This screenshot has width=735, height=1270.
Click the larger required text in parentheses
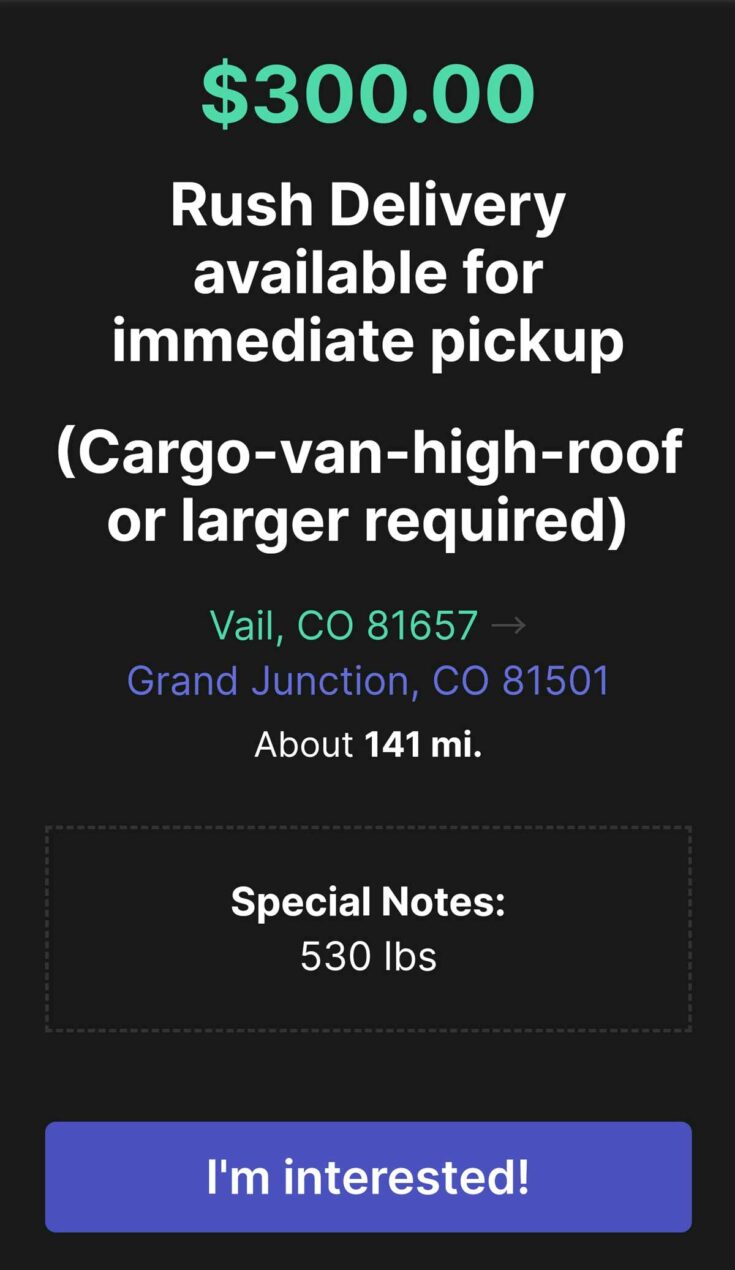(368, 520)
